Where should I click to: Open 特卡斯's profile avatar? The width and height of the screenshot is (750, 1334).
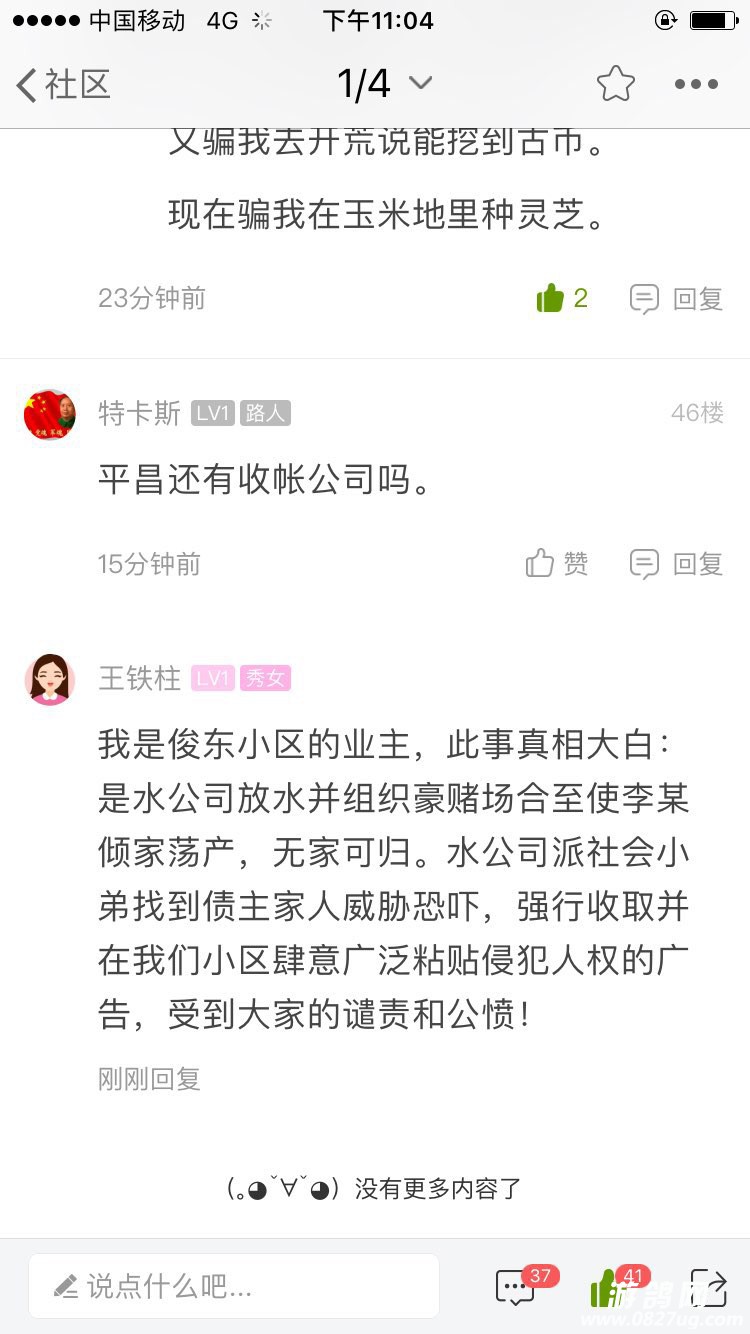50,415
